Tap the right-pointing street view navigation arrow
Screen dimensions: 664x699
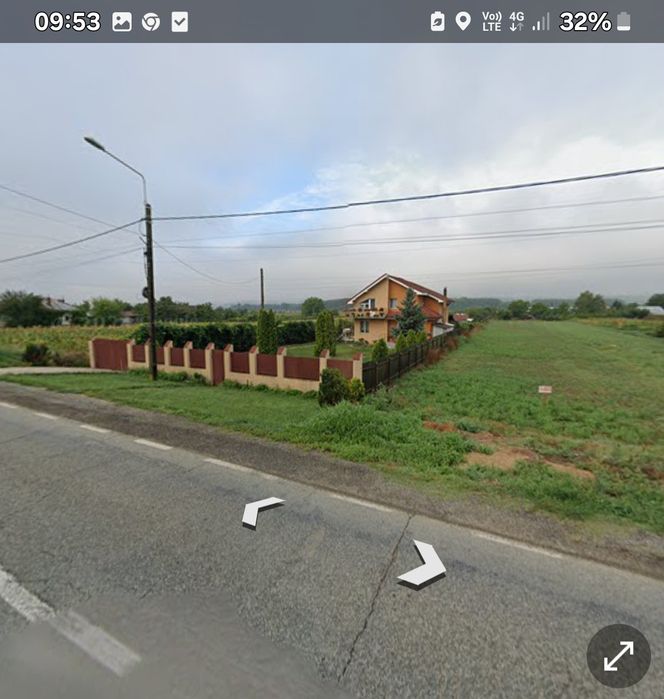424,566
